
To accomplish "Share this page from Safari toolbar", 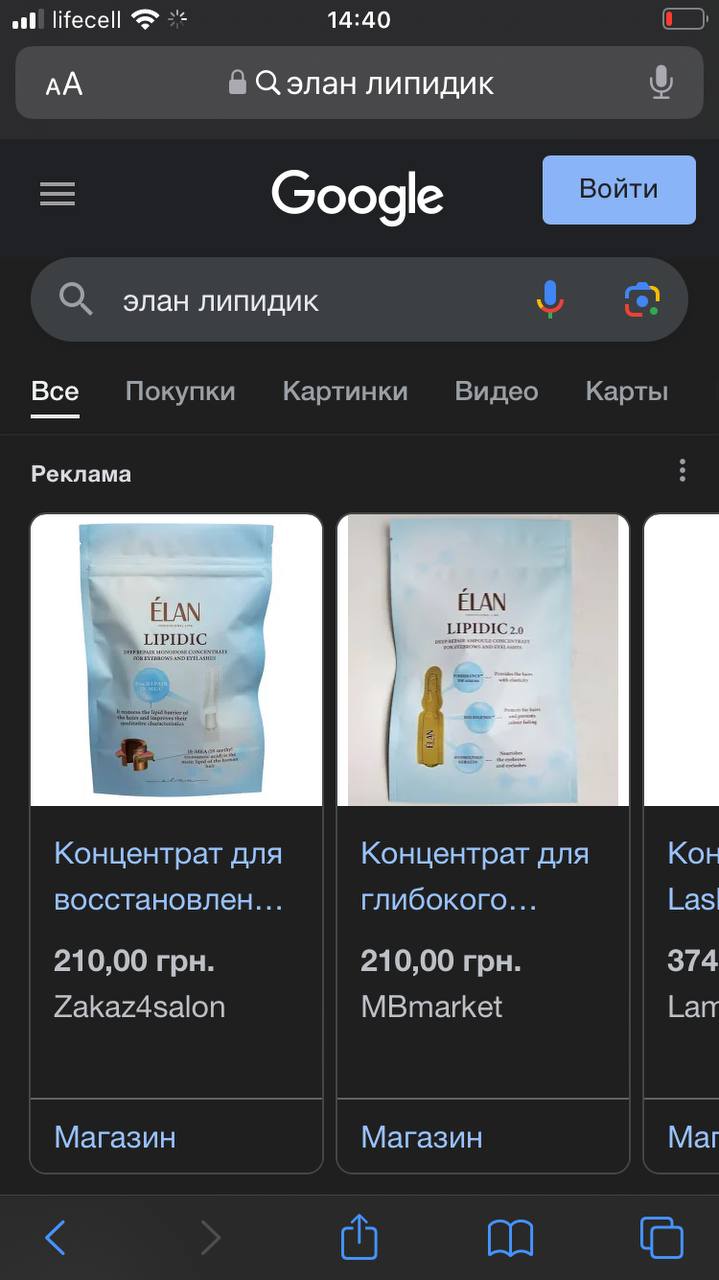I will [x=359, y=1237].
